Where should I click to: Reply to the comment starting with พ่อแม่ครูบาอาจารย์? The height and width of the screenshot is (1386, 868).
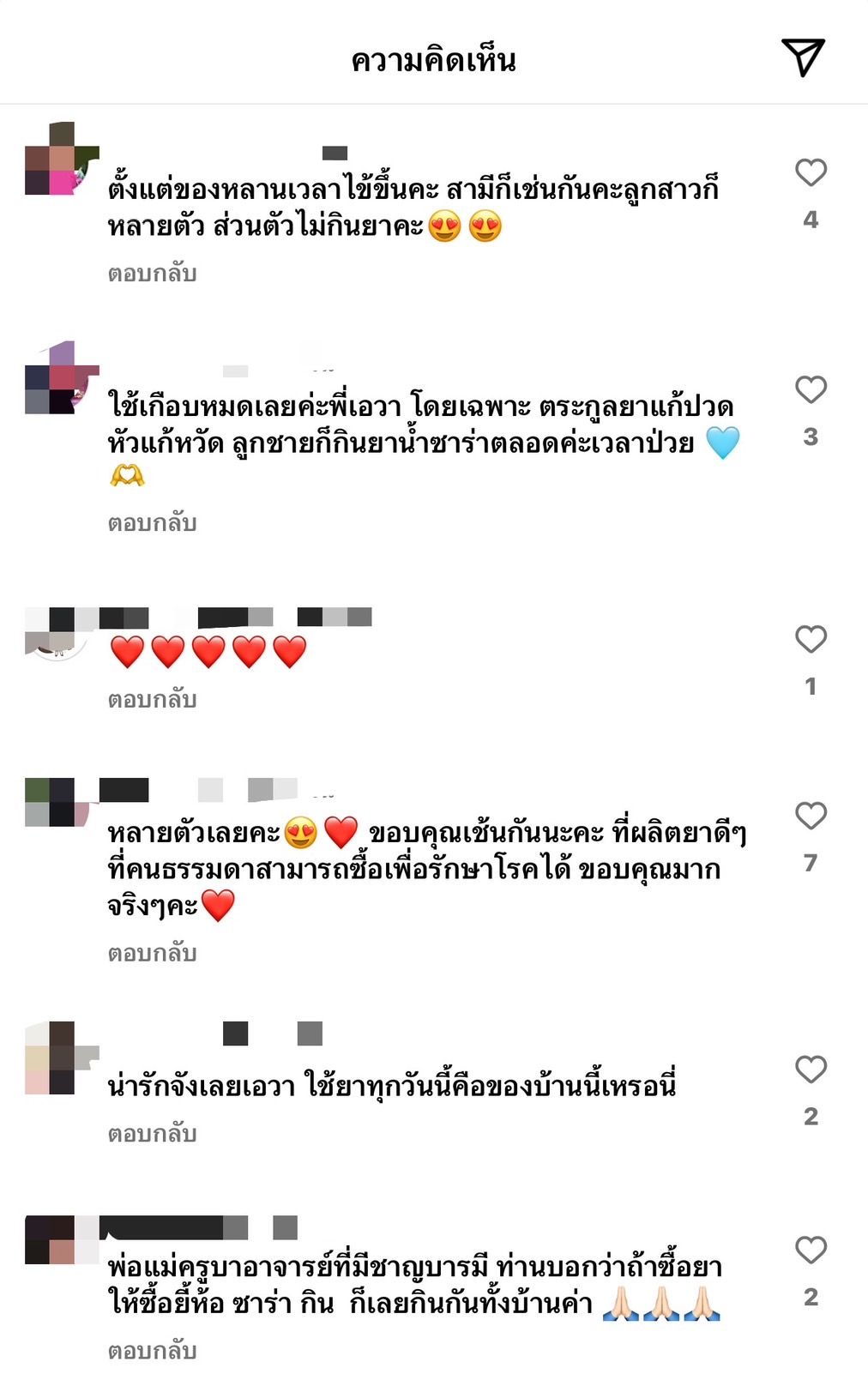(152, 1352)
